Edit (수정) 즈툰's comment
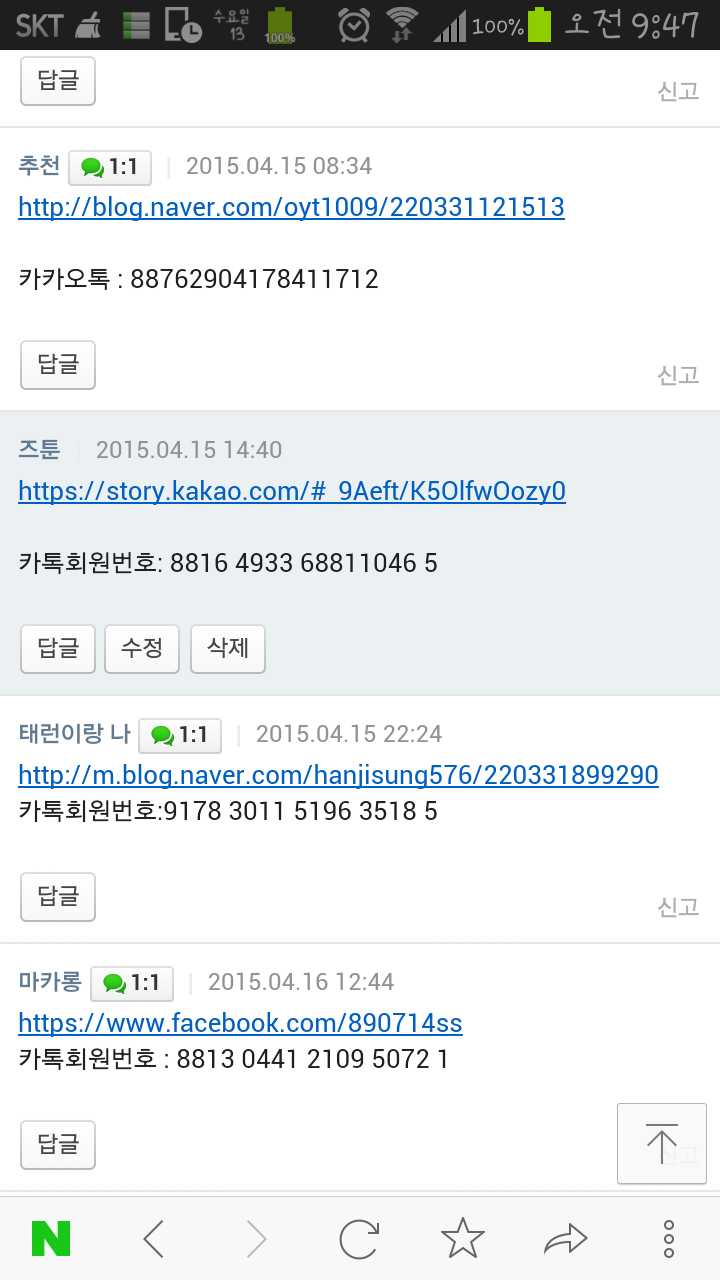This screenshot has width=720, height=1280. point(141,649)
